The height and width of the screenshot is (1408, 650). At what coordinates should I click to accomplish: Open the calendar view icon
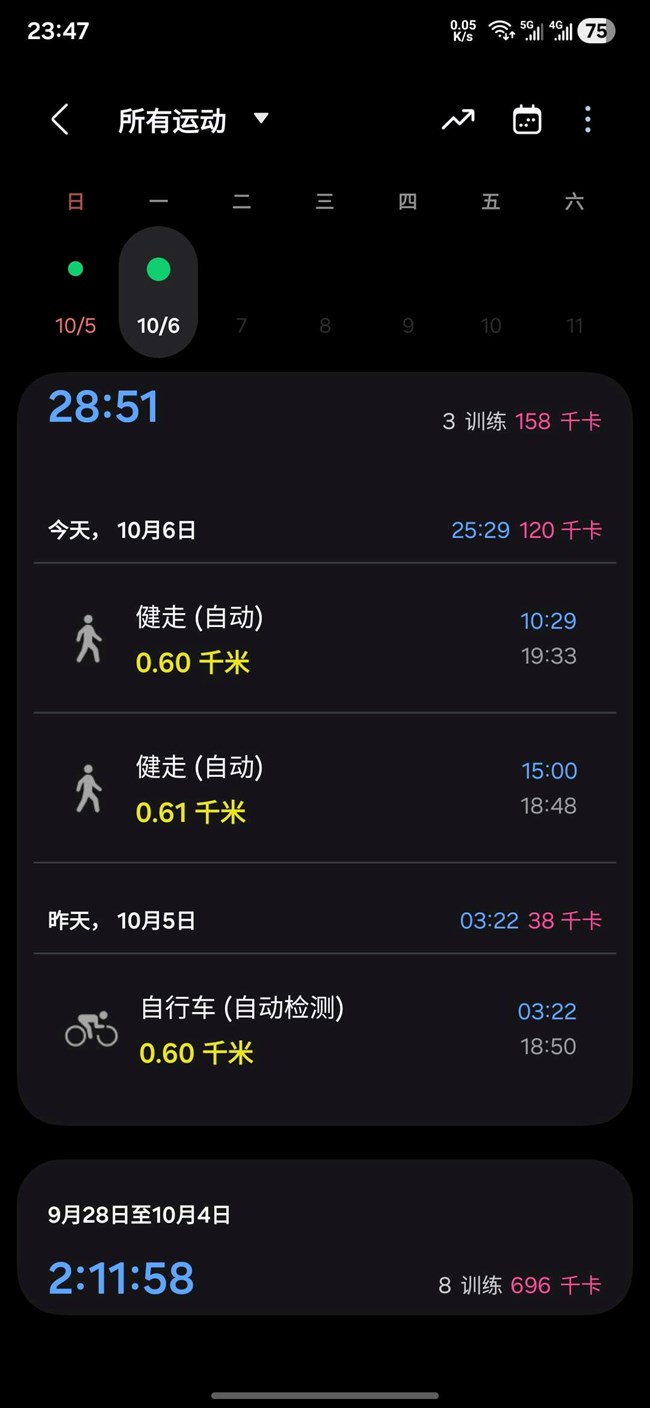pyautogui.click(x=527, y=120)
